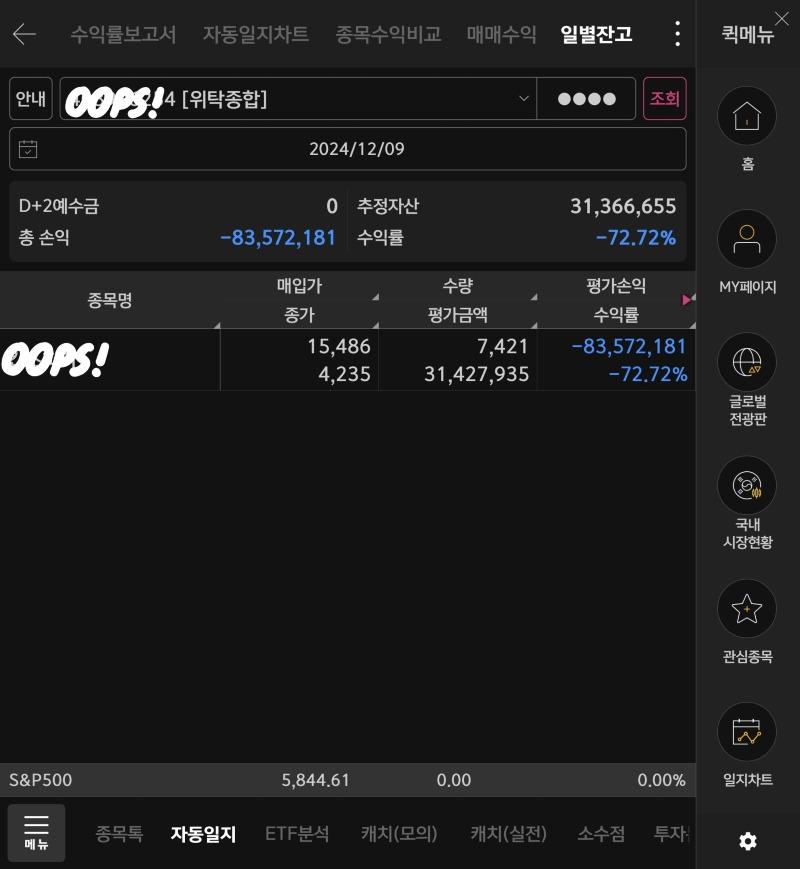Expand the 위탁종합 account dropdown
800x869 pixels.
(523, 98)
